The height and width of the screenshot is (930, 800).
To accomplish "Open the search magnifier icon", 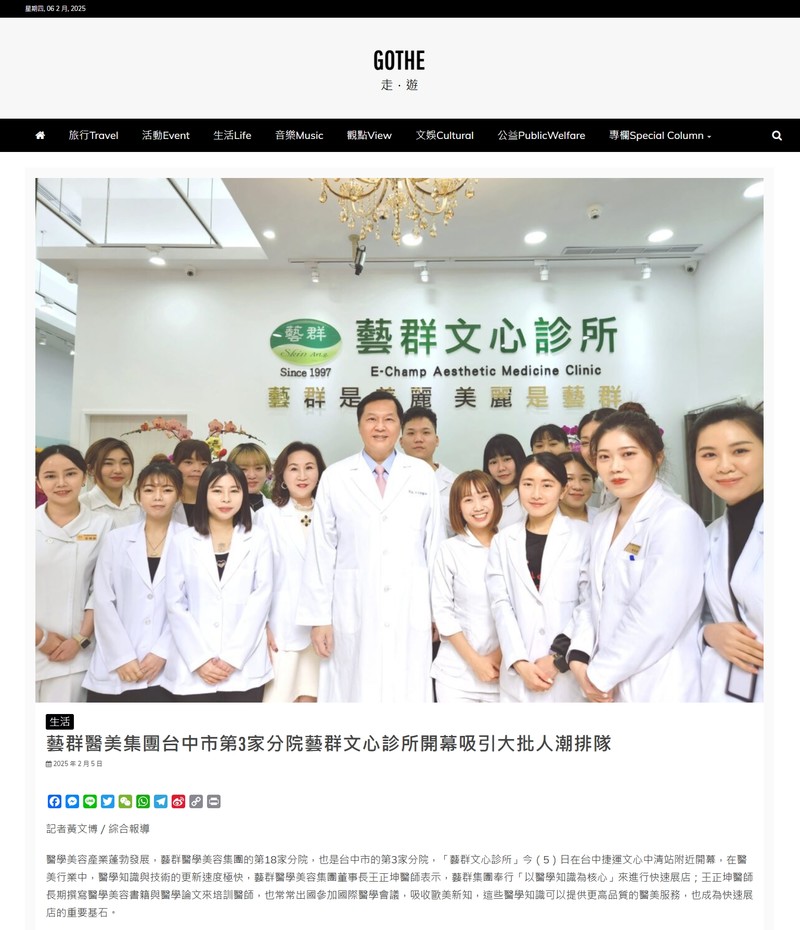I will pyautogui.click(x=776, y=136).
